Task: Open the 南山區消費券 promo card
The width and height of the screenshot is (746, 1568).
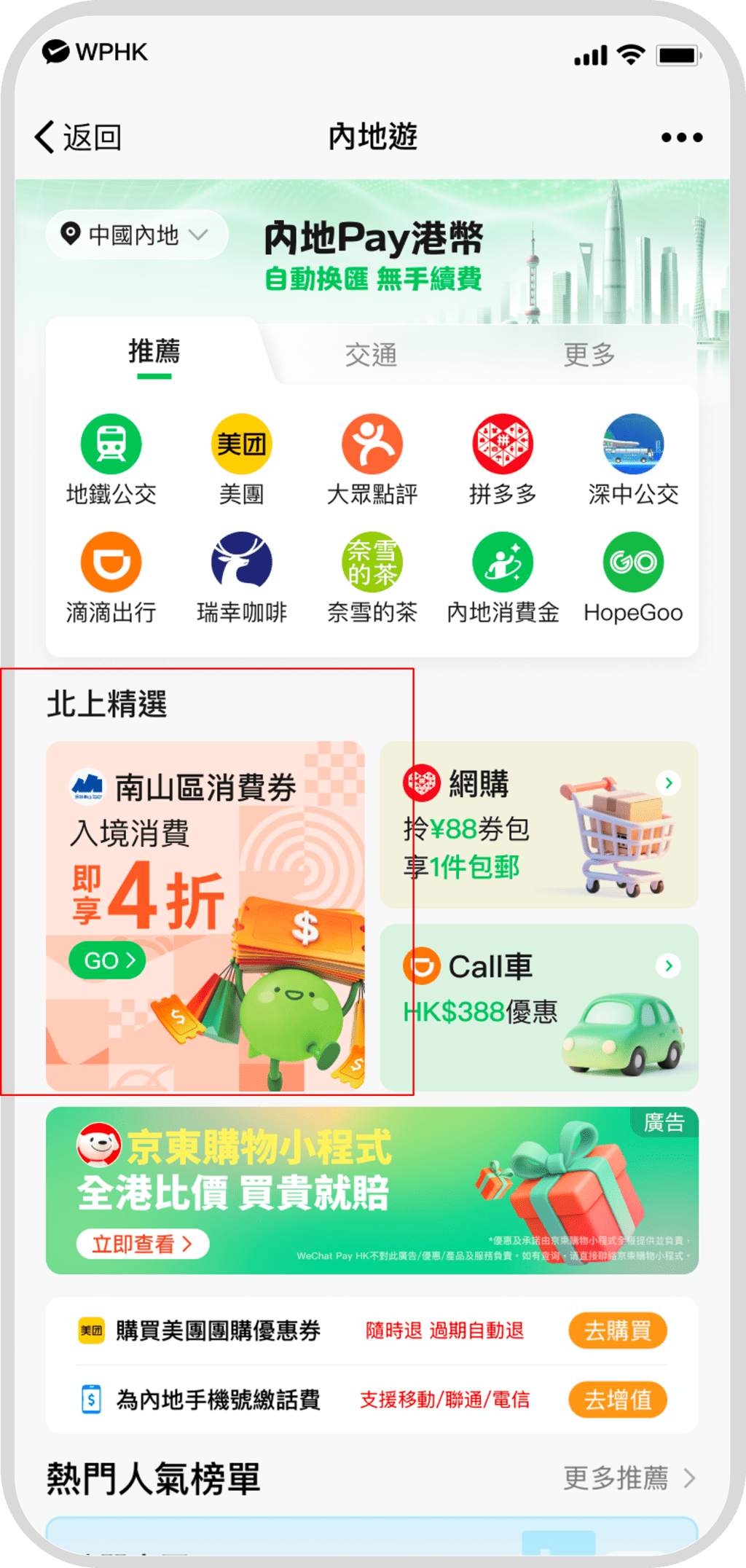Action: [x=205, y=915]
